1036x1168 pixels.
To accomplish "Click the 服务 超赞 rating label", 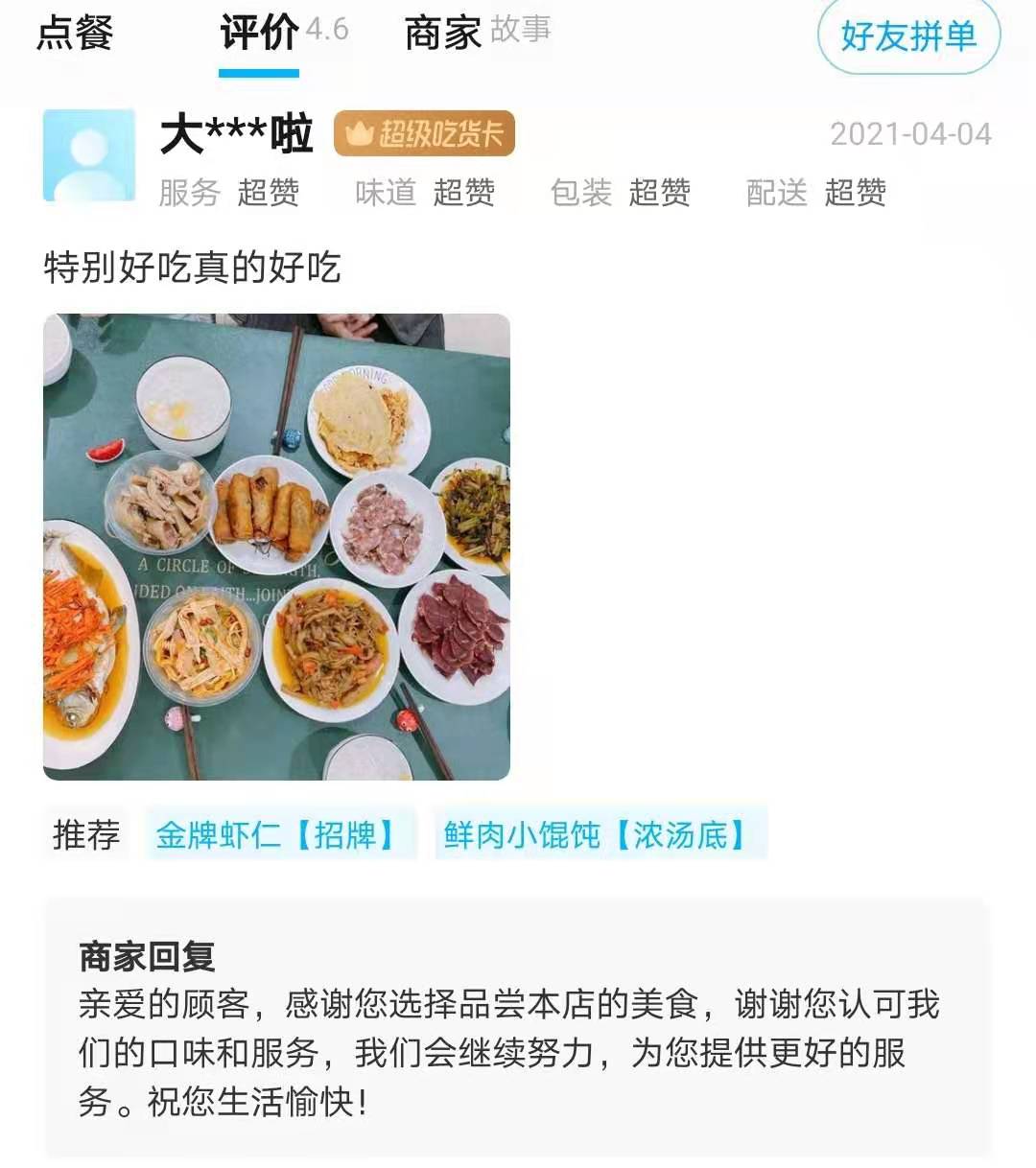I will coord(230,194).
